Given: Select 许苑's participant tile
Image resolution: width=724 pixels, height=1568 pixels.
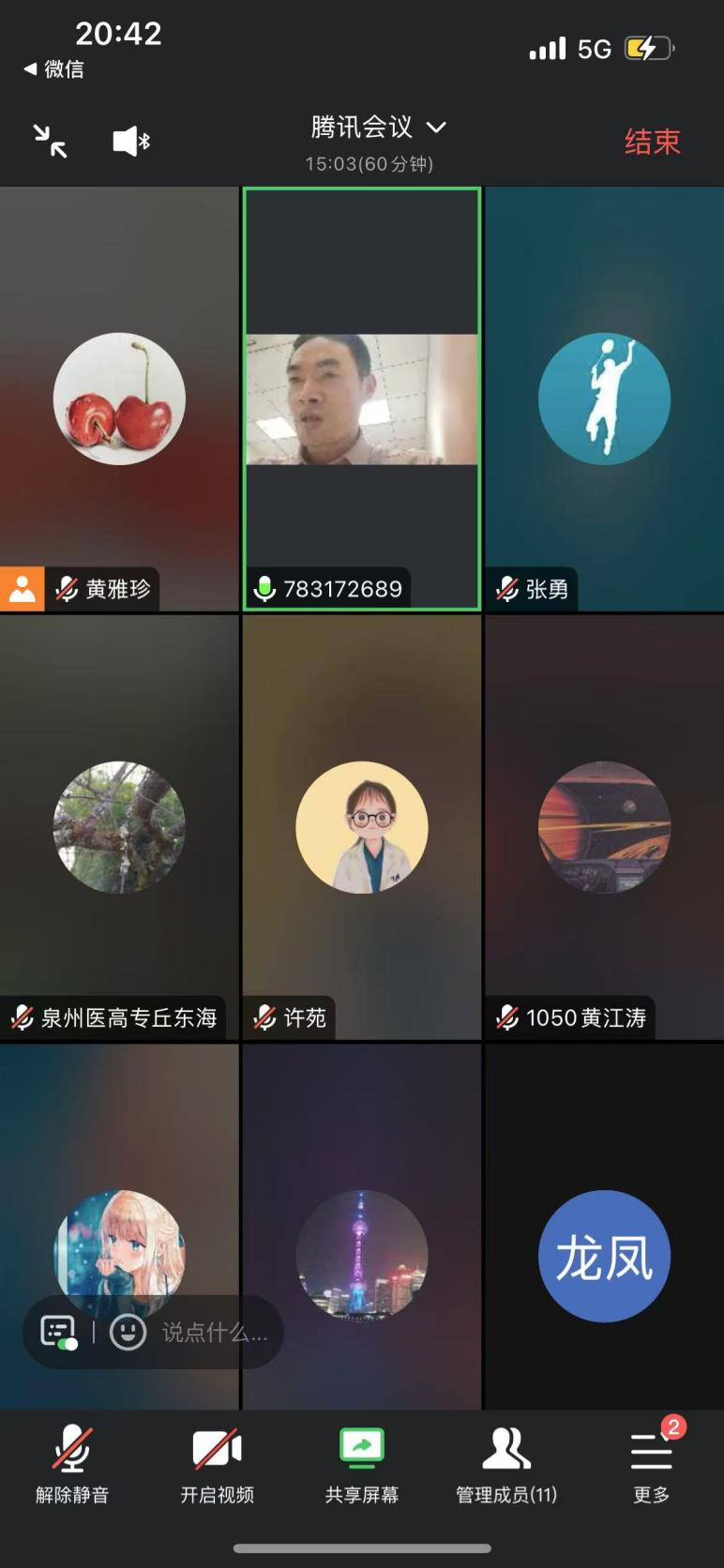Looking at the screenshot, I should [362, 827].
